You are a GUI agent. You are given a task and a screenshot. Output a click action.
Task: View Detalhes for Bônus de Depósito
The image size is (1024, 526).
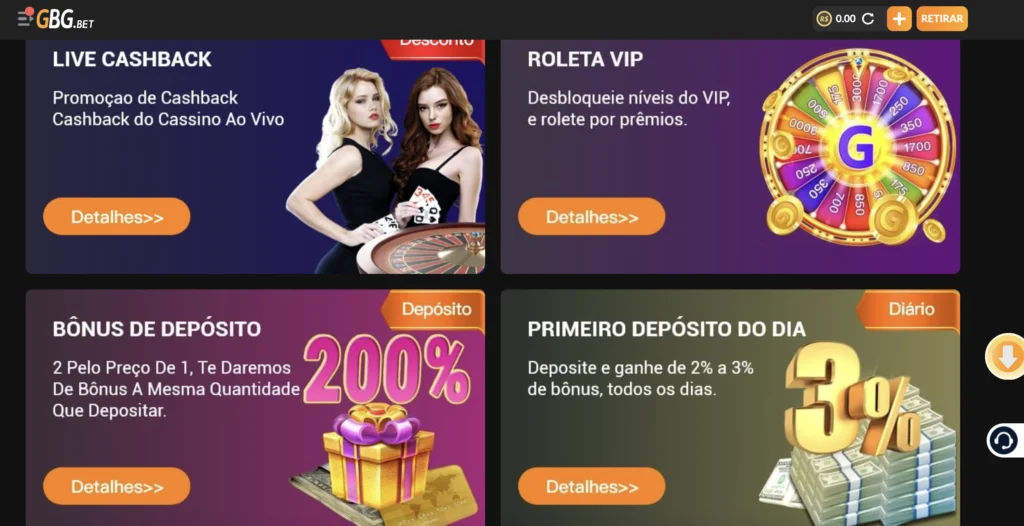[117, 486]
